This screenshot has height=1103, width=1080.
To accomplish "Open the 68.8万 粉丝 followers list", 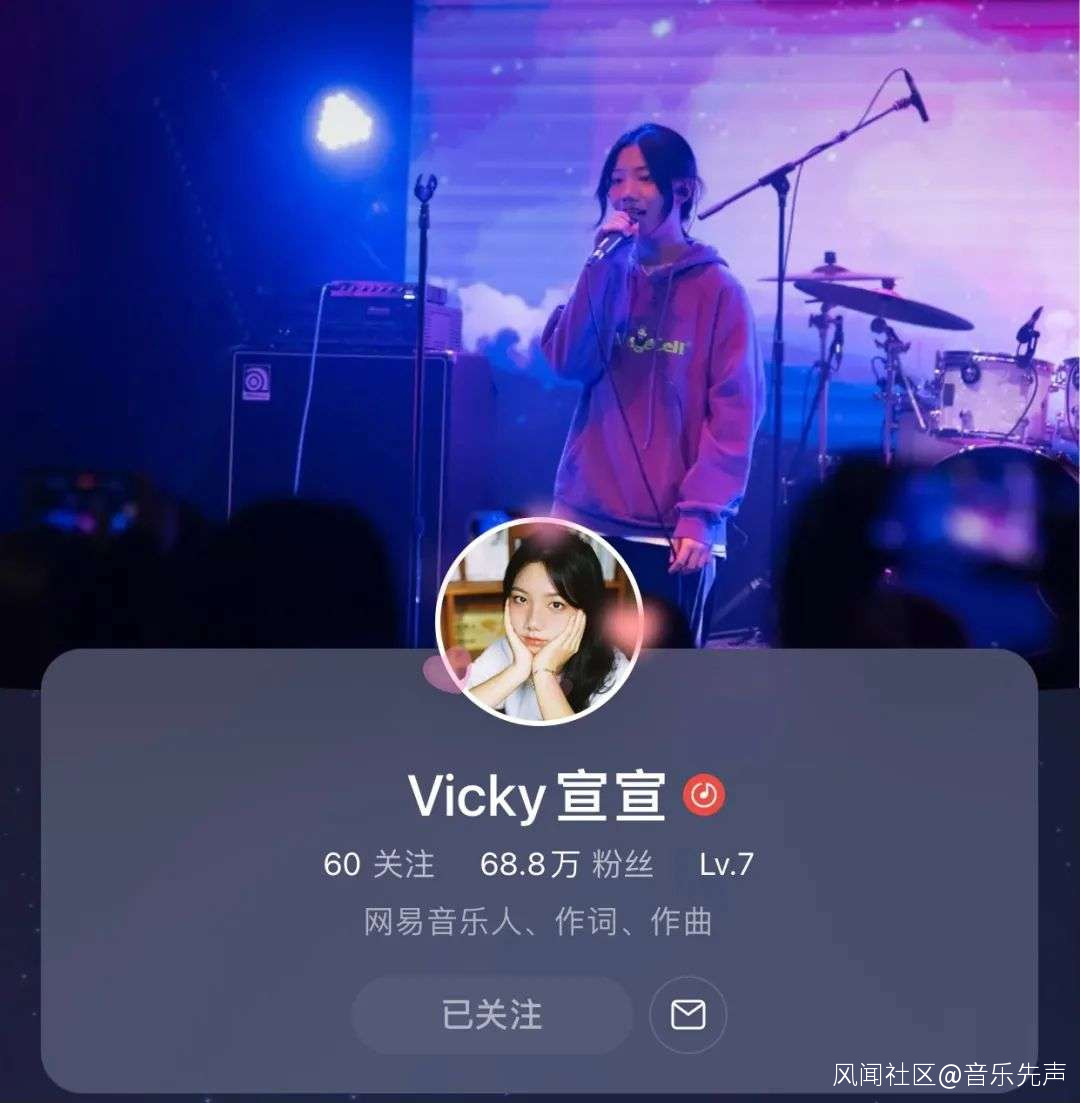I will 566,864.
